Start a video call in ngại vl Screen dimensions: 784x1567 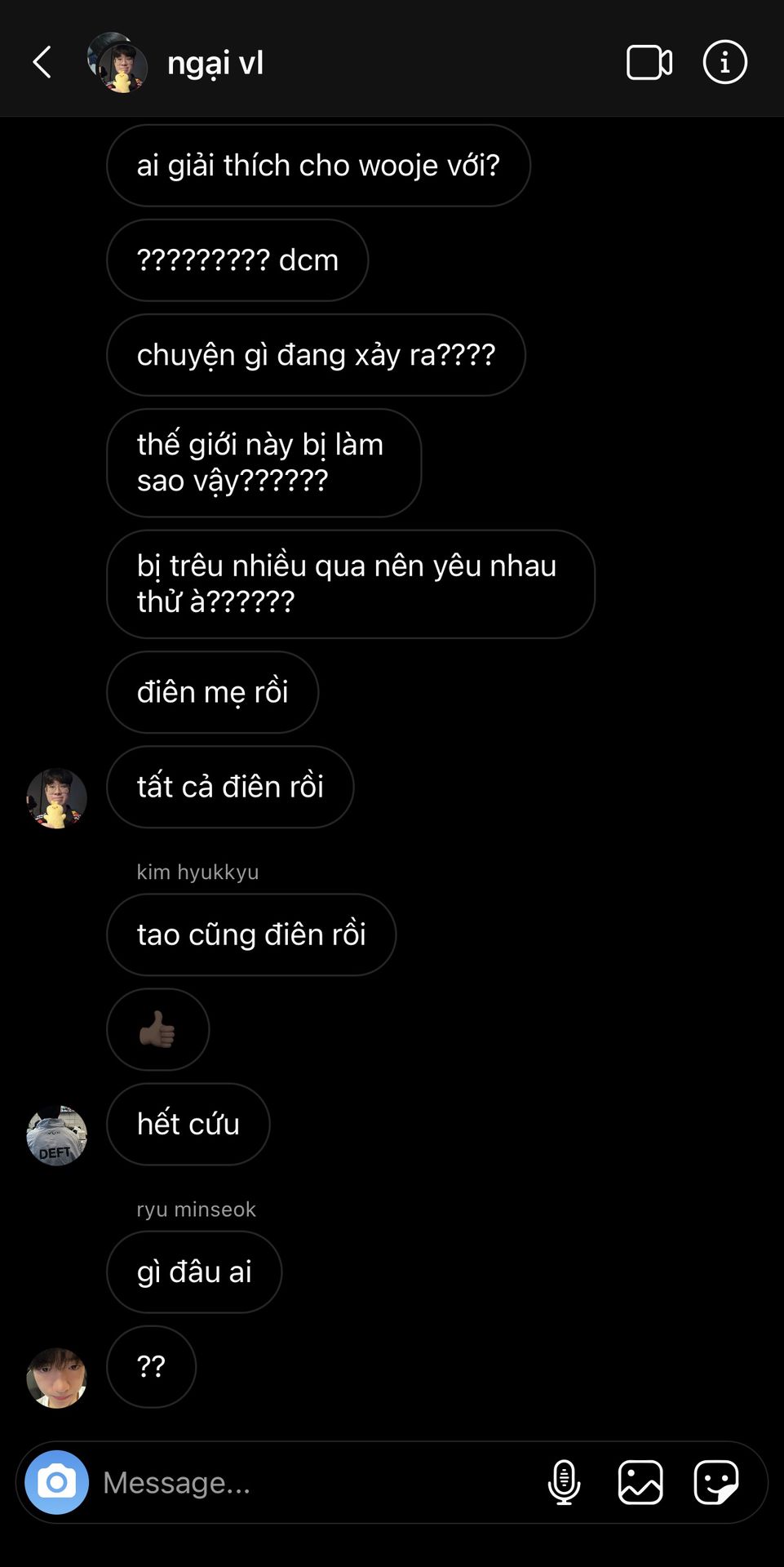(x=649, y=63)
